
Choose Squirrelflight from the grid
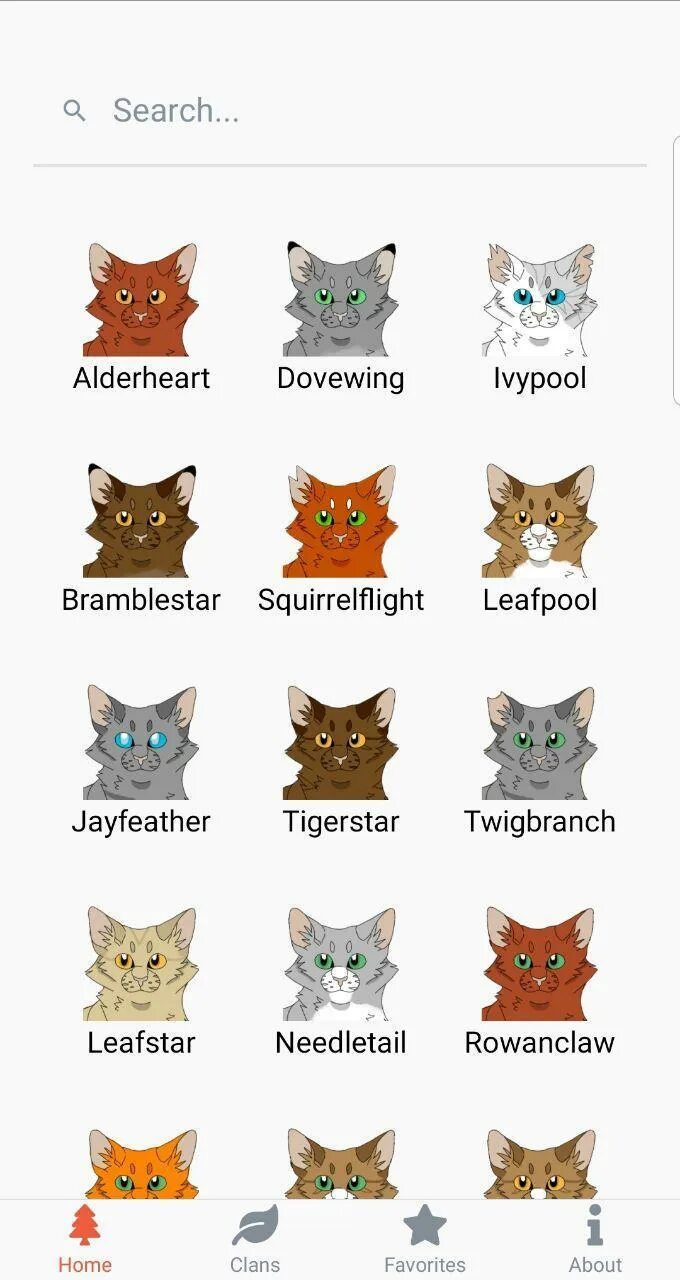(340, 521)
